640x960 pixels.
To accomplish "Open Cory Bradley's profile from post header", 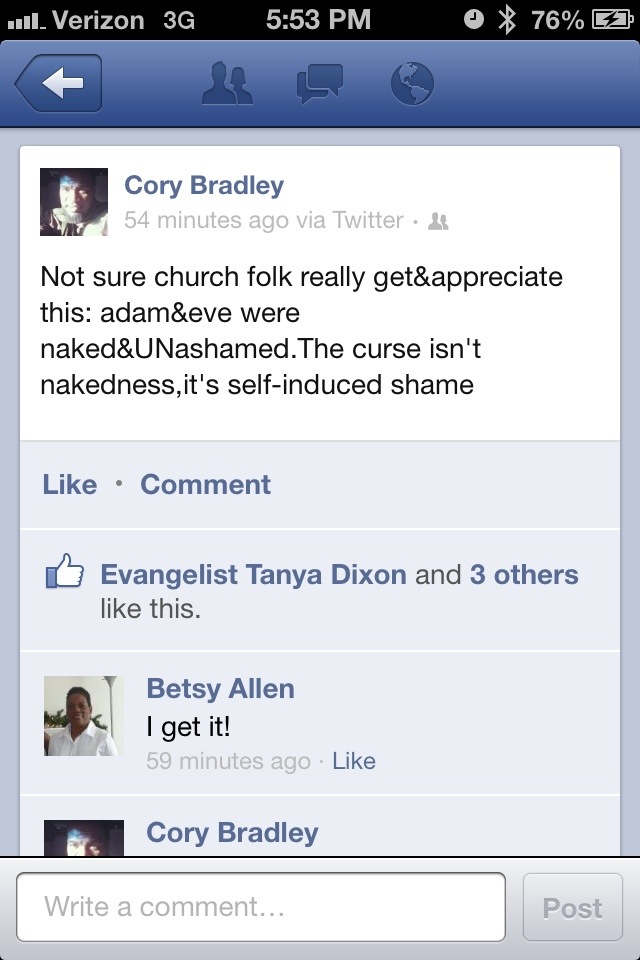I will point(204,185).
